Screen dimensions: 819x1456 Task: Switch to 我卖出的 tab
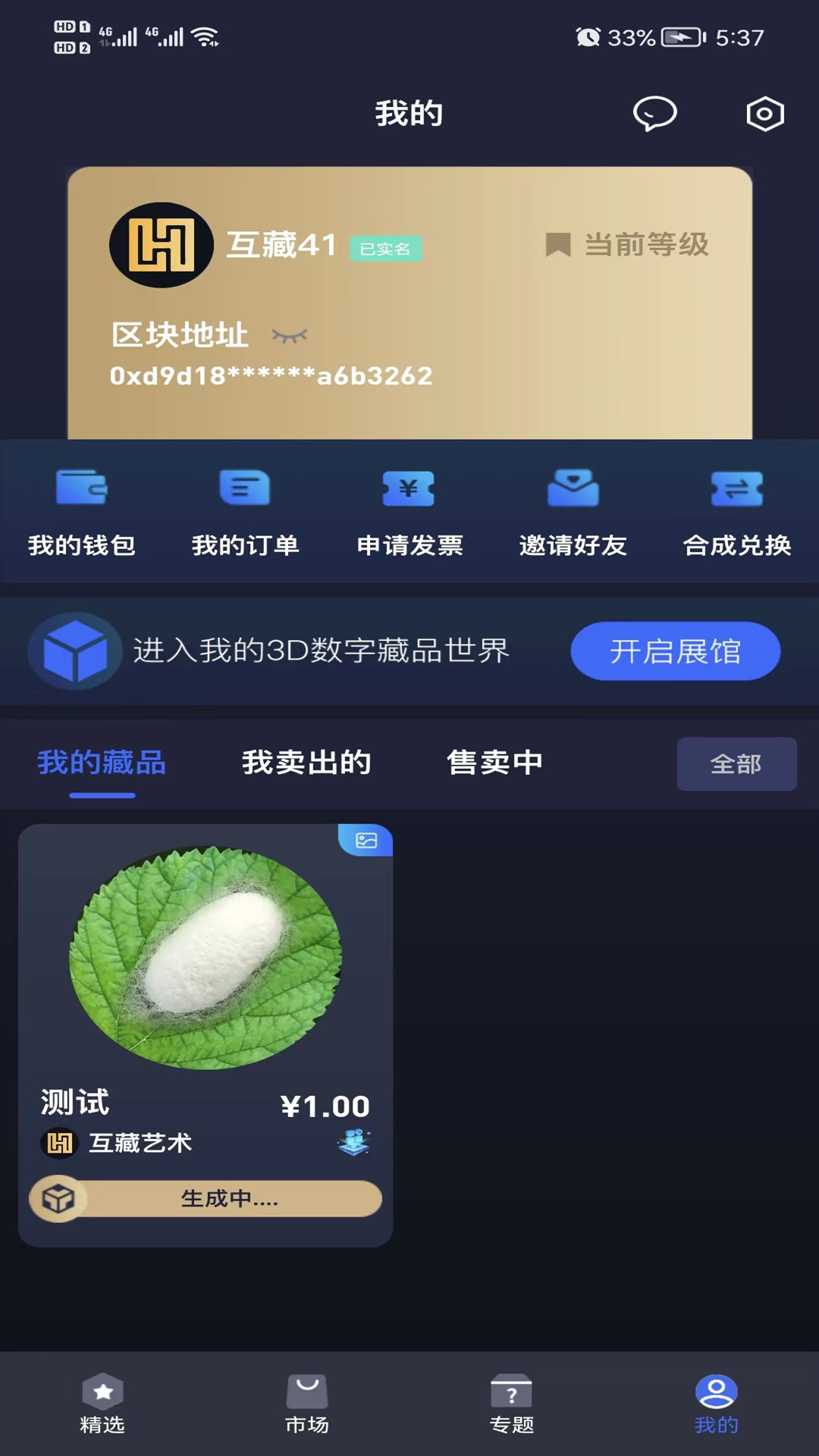[306, 763]
